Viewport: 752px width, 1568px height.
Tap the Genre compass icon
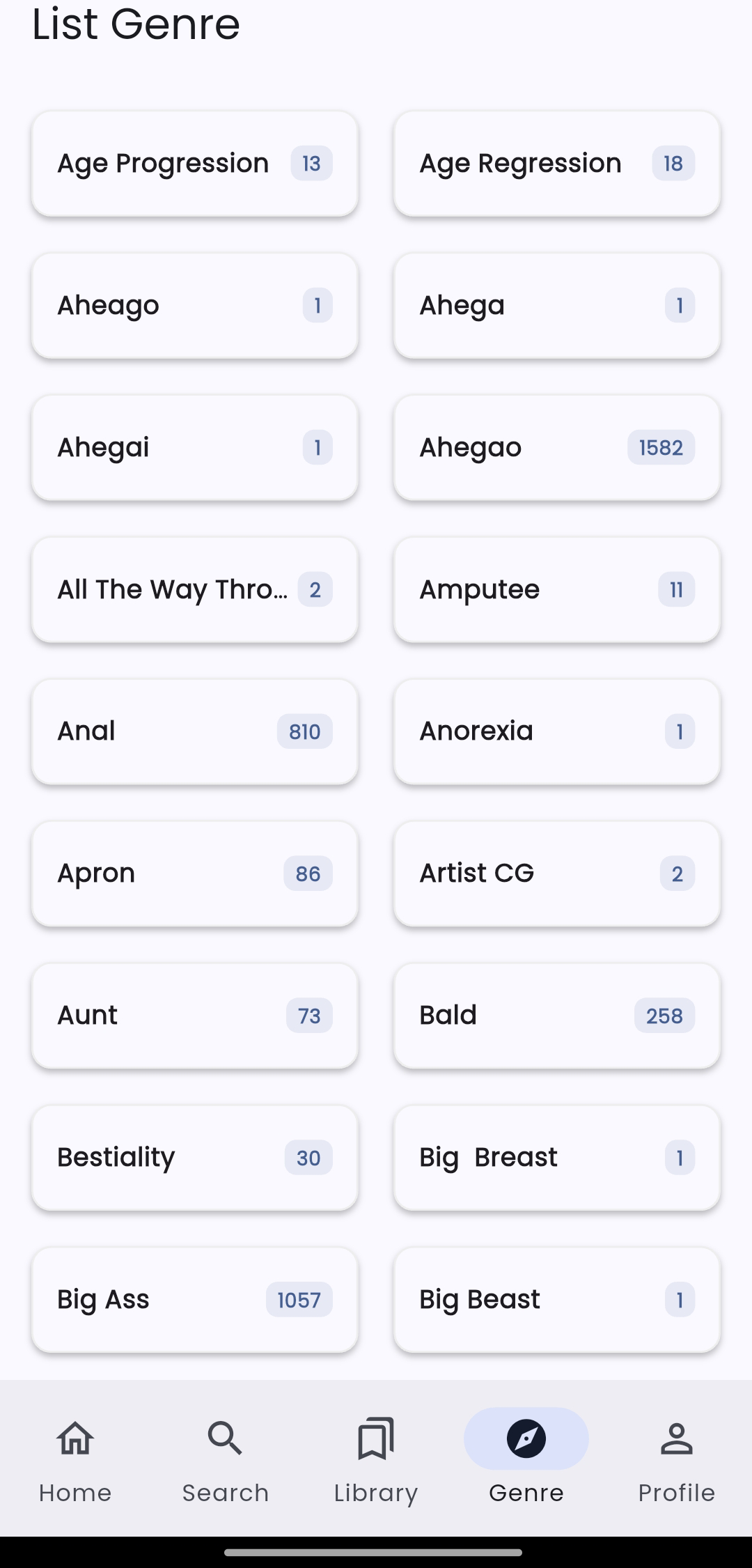[x=526, y=1439]
